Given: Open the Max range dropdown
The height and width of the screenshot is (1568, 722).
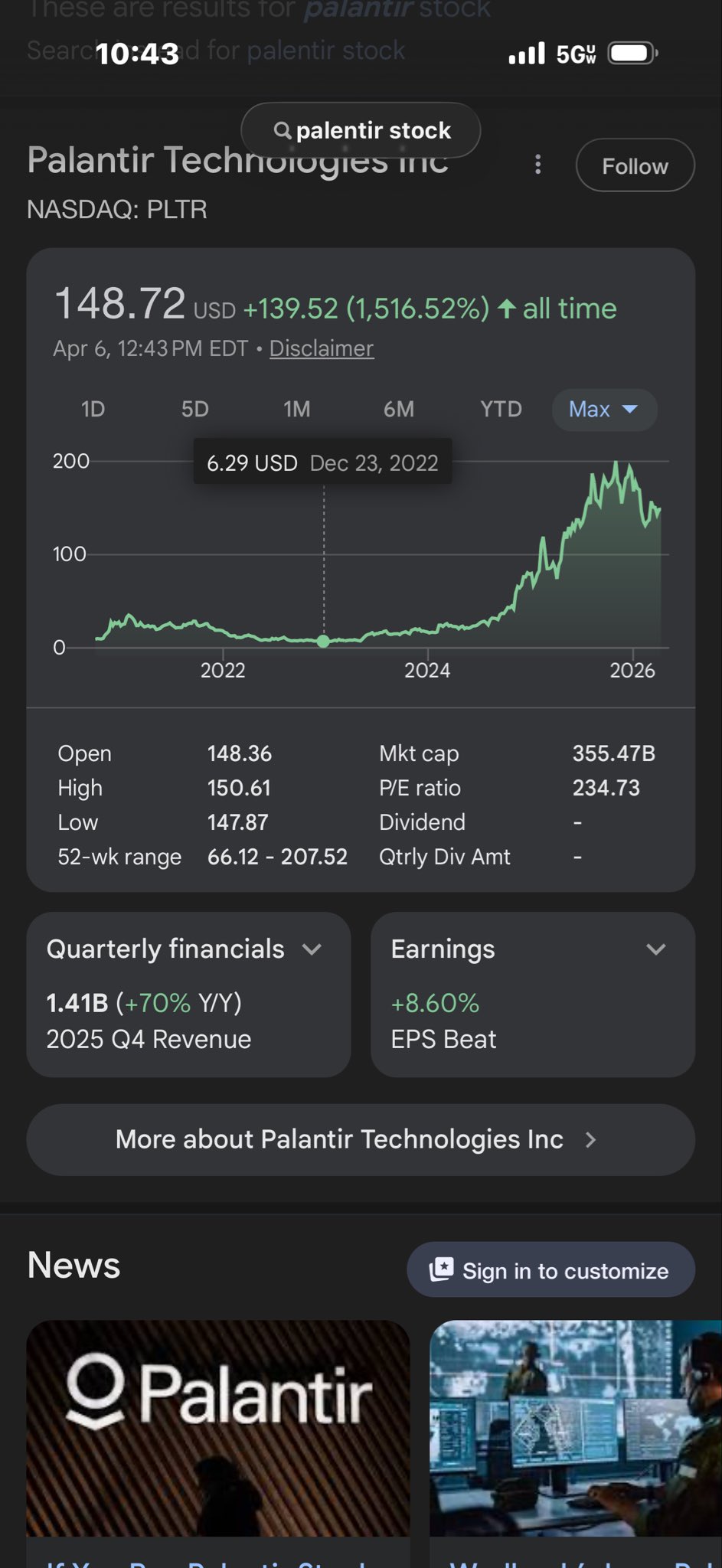Looking at the screenshot, I should 604,410.
